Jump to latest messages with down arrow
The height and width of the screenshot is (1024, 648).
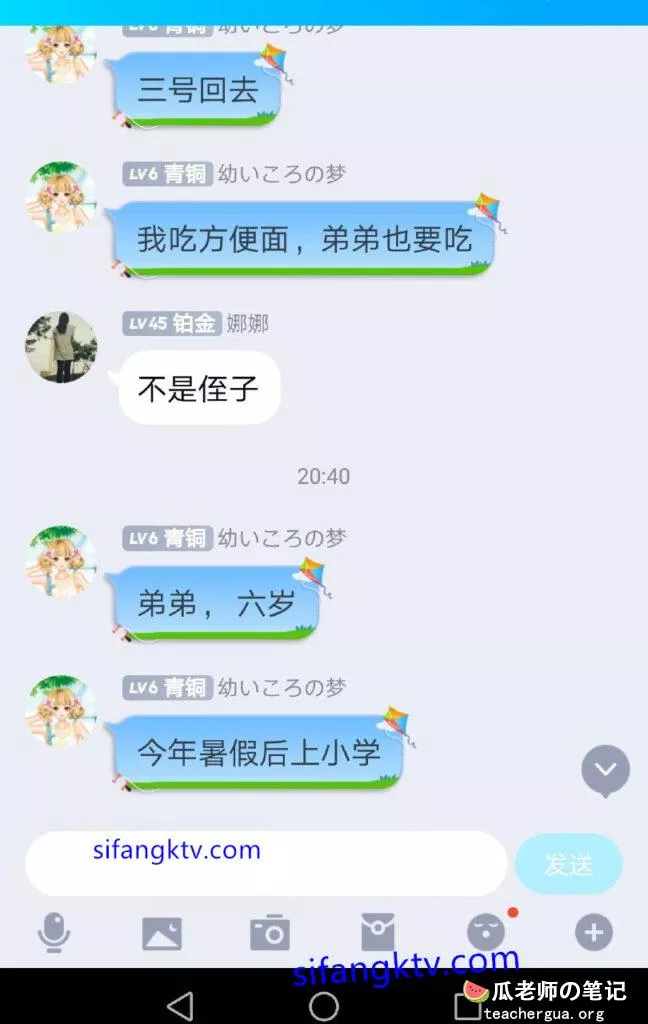point(606,770)
